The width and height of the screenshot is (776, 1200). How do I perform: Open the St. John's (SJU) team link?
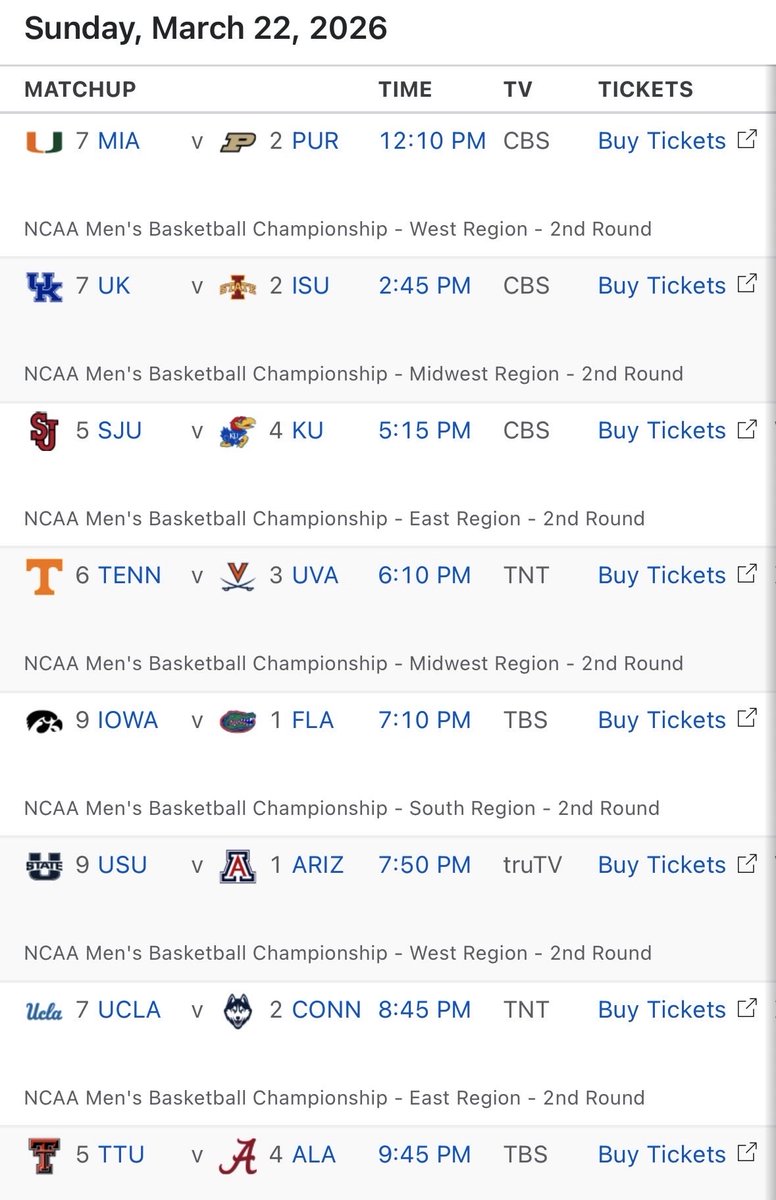coord(120,431)
